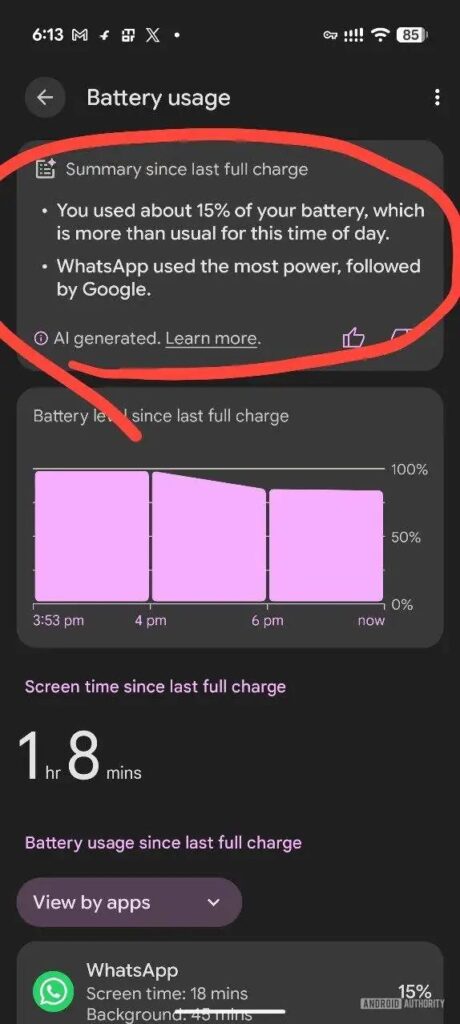Expand the View by apps dropdown
The height and width of the screenshot is (1024, 460).
coord(129,903)
